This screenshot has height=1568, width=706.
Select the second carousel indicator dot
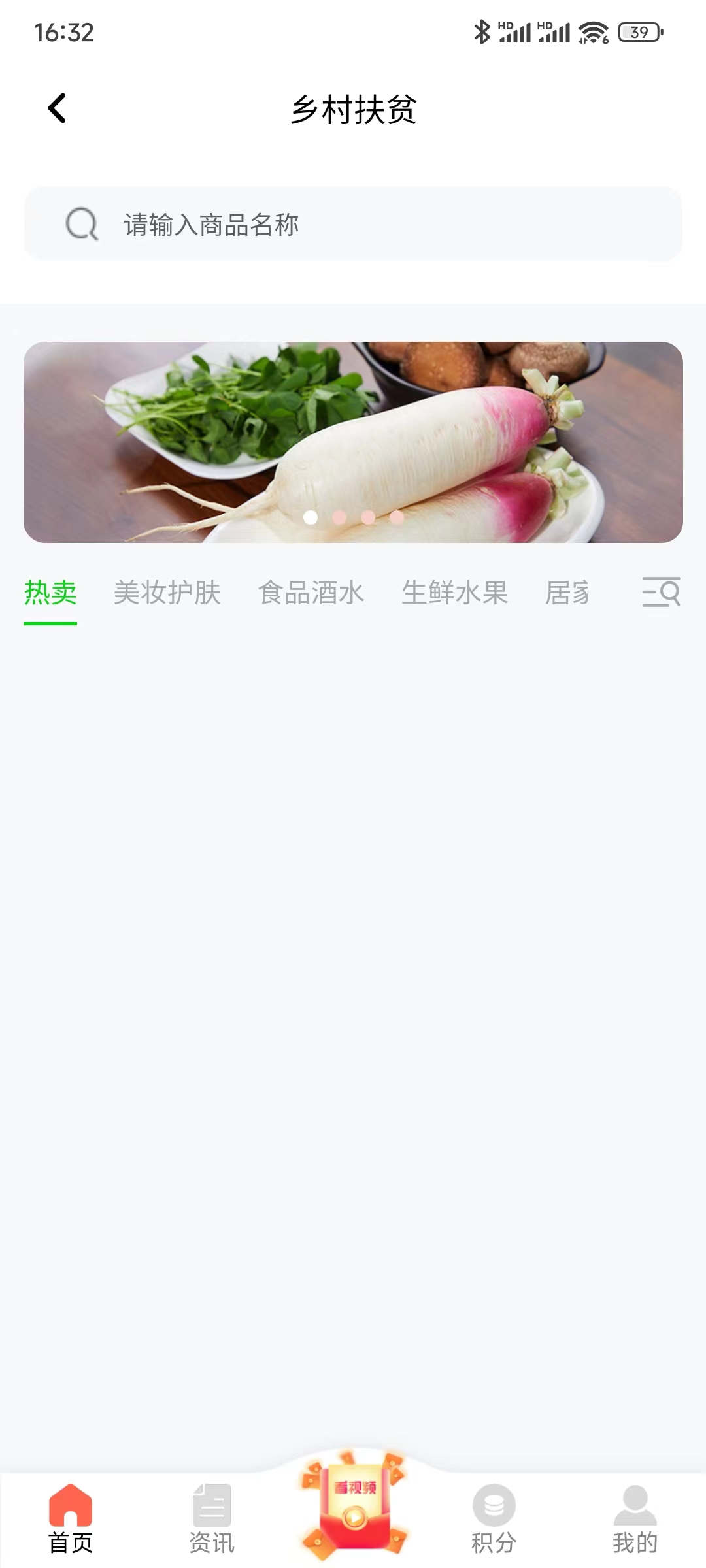click(x=339, y=517)
